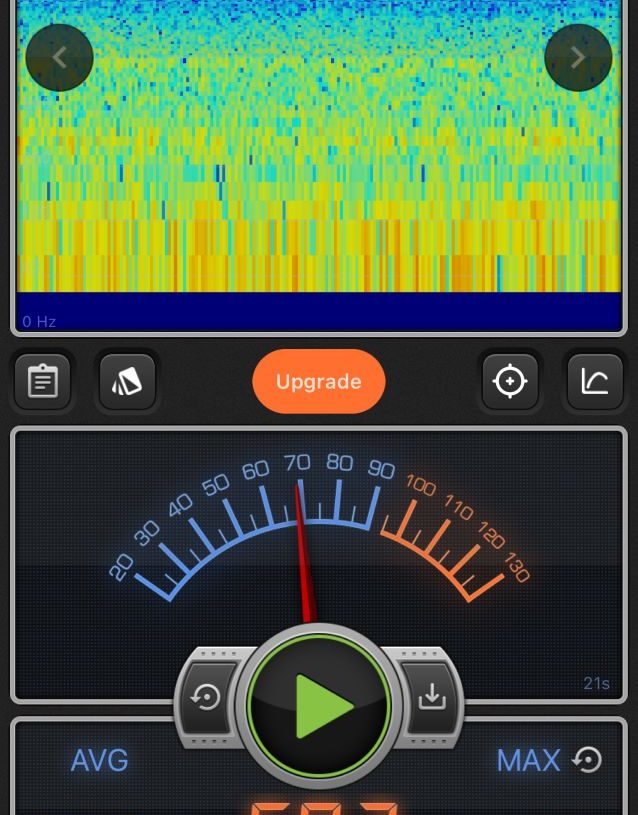Tap the Upgrade button
This screenshot has height=815, width=638.
pos(318,381)
